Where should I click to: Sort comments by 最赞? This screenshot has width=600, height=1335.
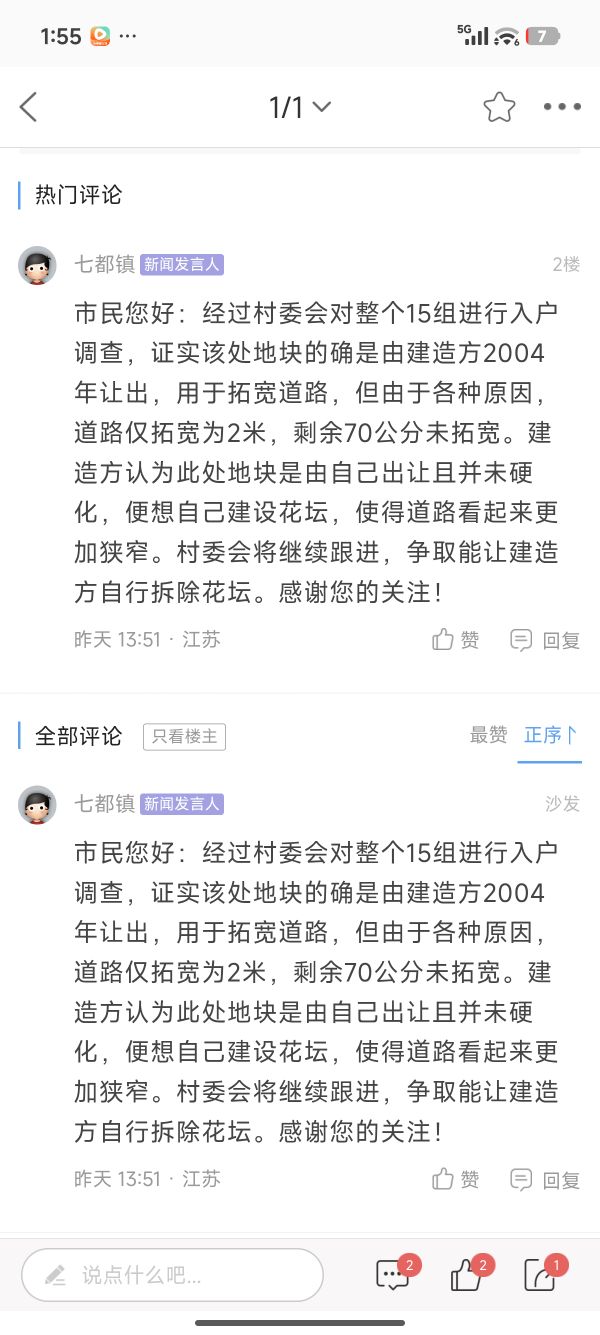(489, 735)
